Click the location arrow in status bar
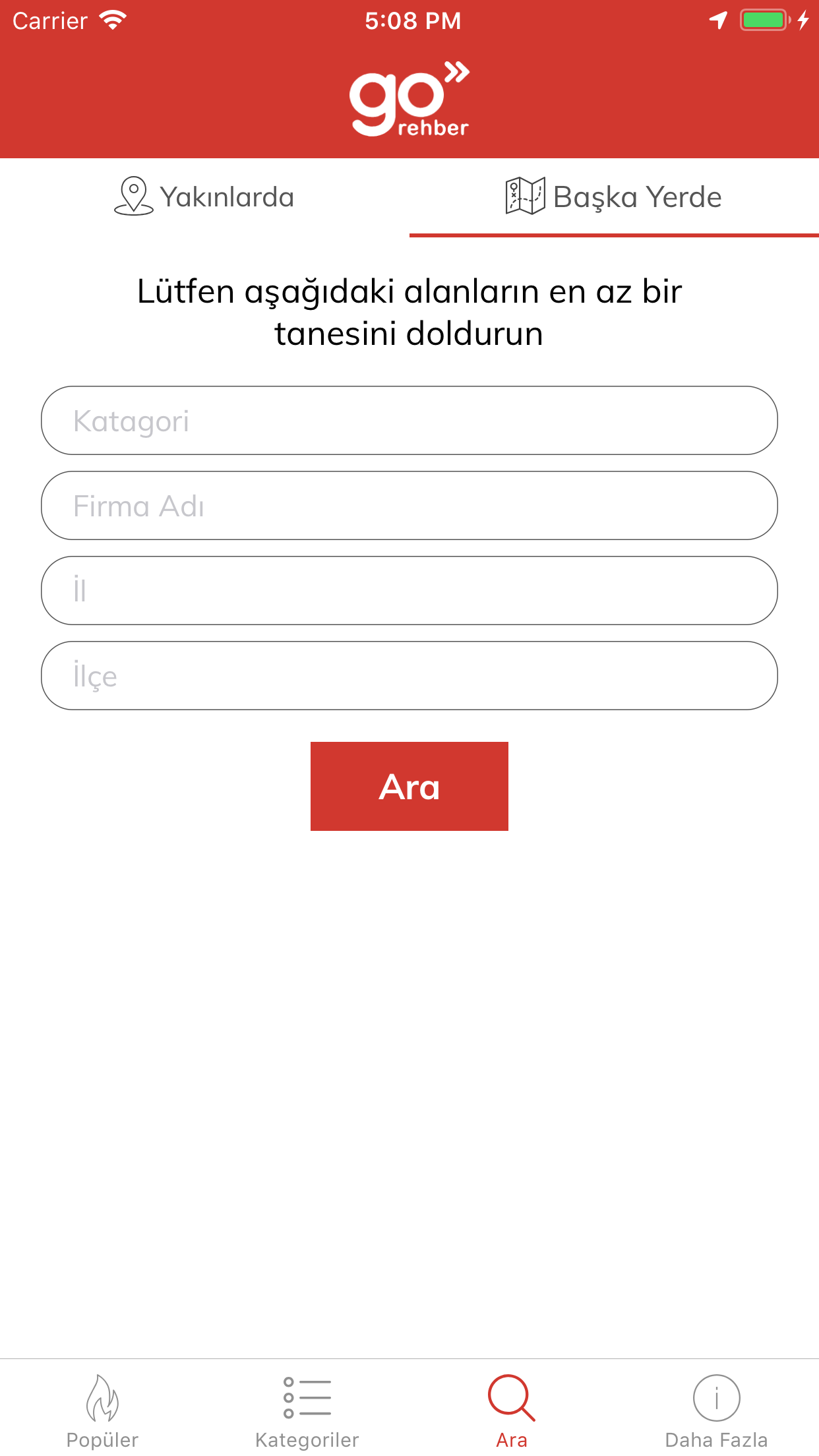Screen dimensions: 819x1456 click(718, 20)
